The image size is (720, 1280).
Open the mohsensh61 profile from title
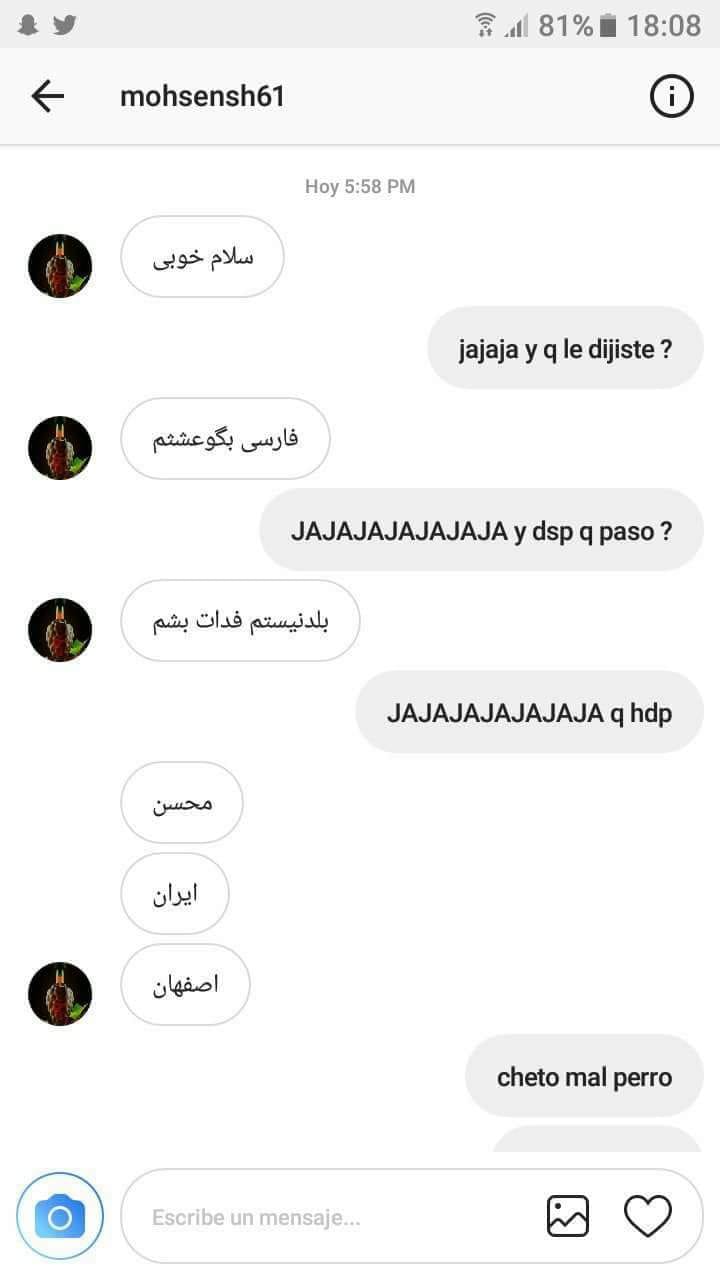[x=202, y=97]
